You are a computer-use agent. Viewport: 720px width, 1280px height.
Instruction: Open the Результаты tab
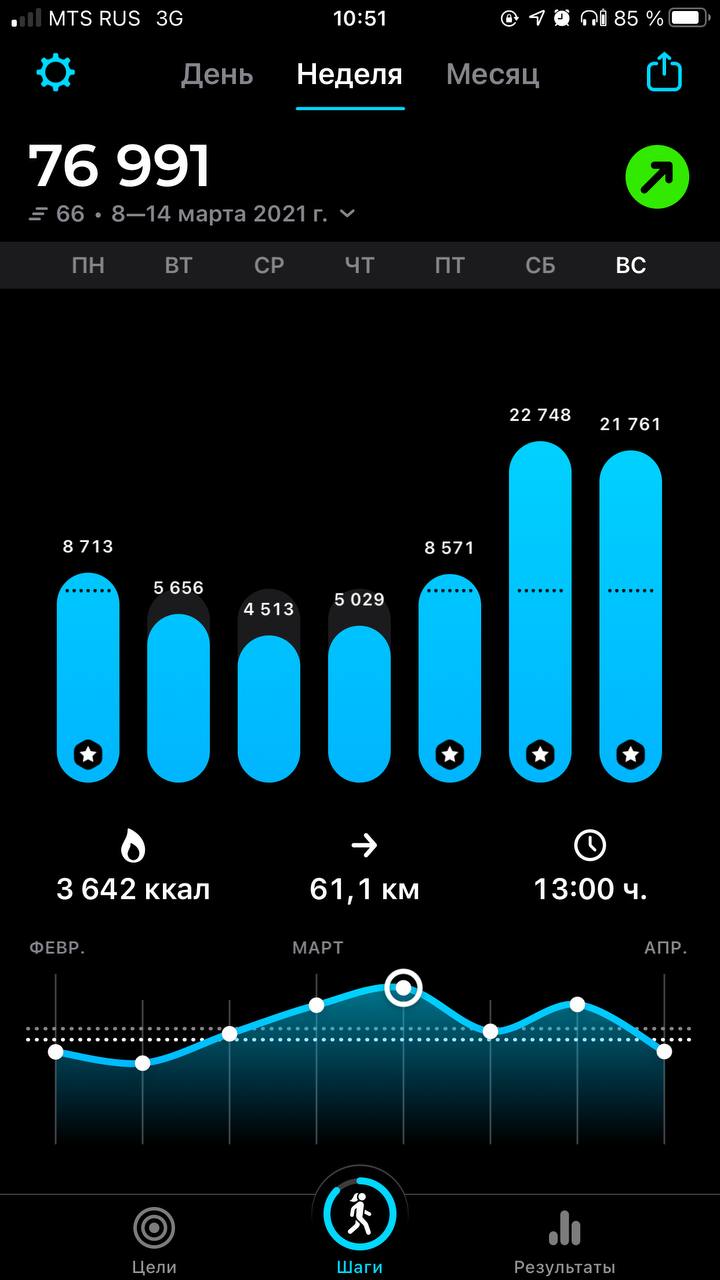click(565, 1240)
